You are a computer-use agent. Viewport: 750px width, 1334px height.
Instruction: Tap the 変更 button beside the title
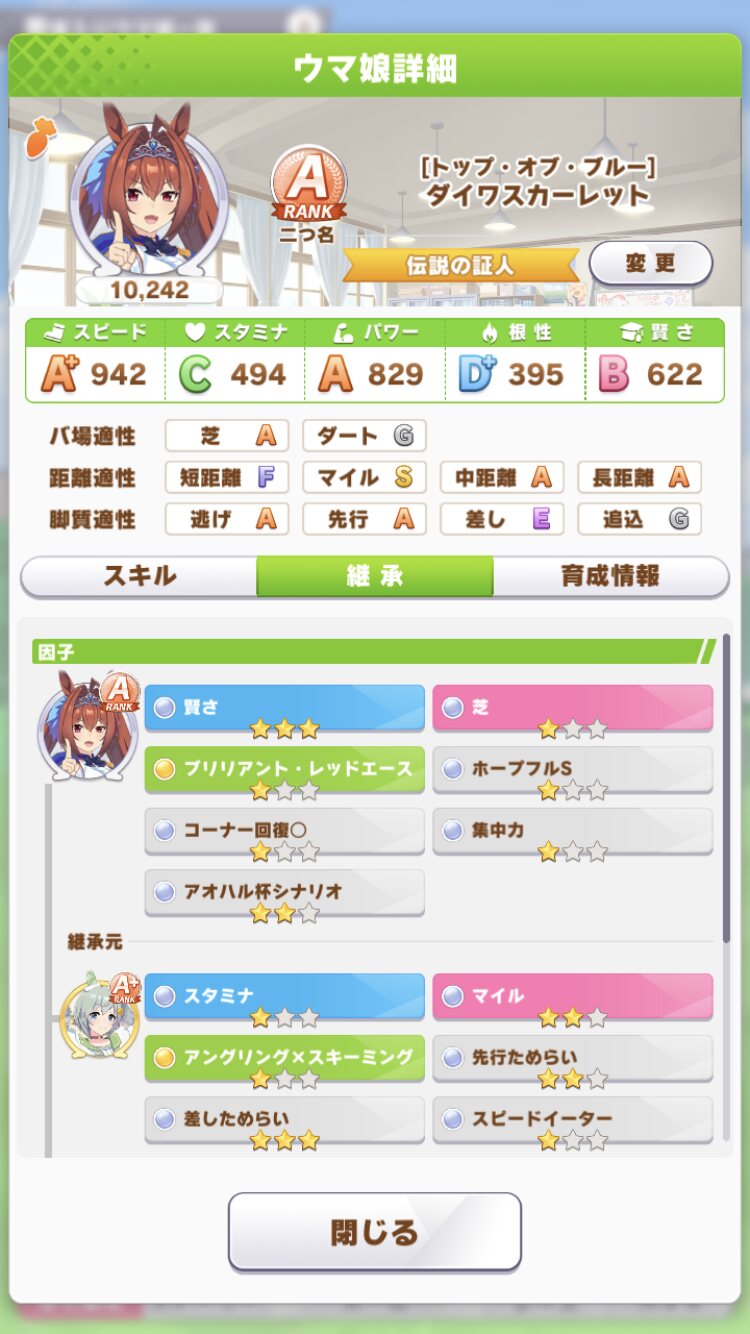pyautogui.click(x=650, y=264)
